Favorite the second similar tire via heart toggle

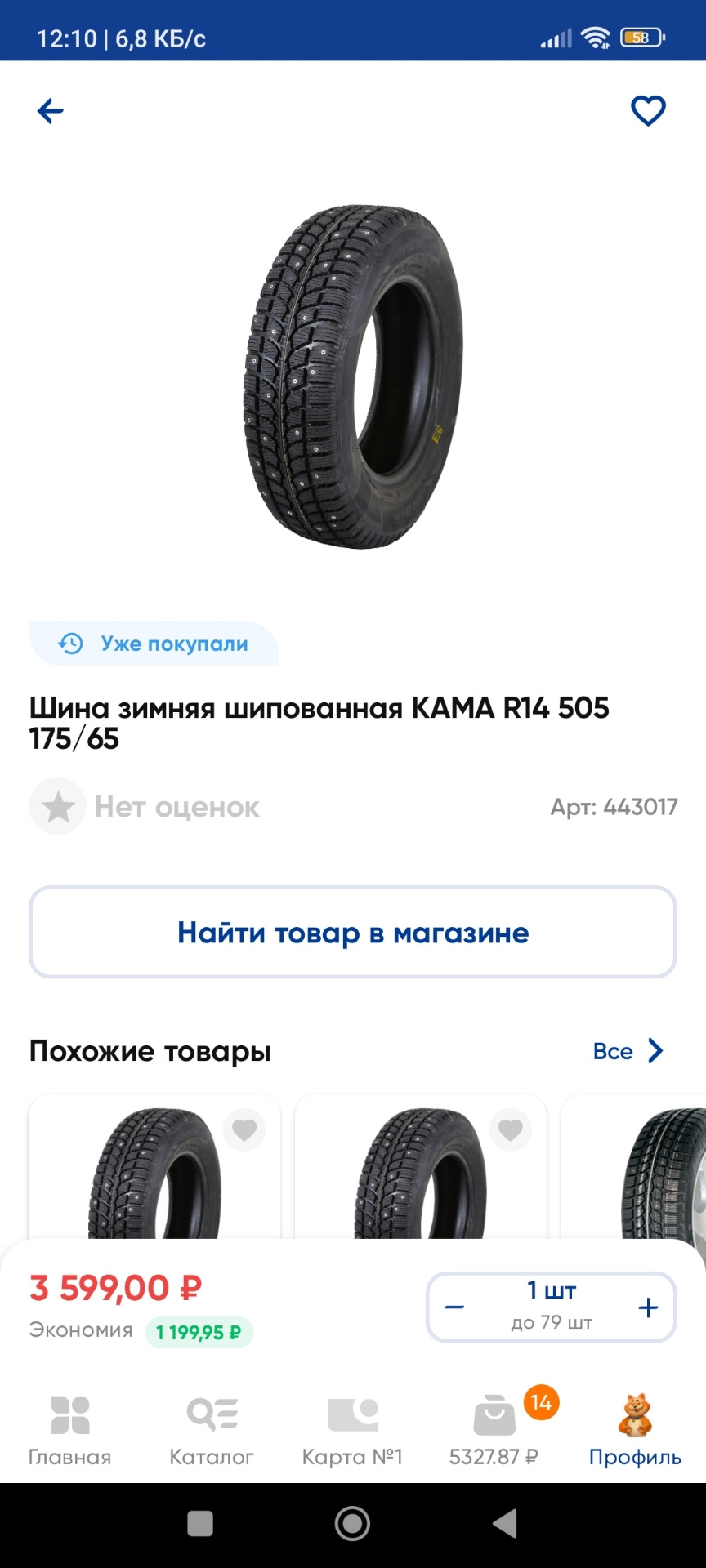(511, 1130)
